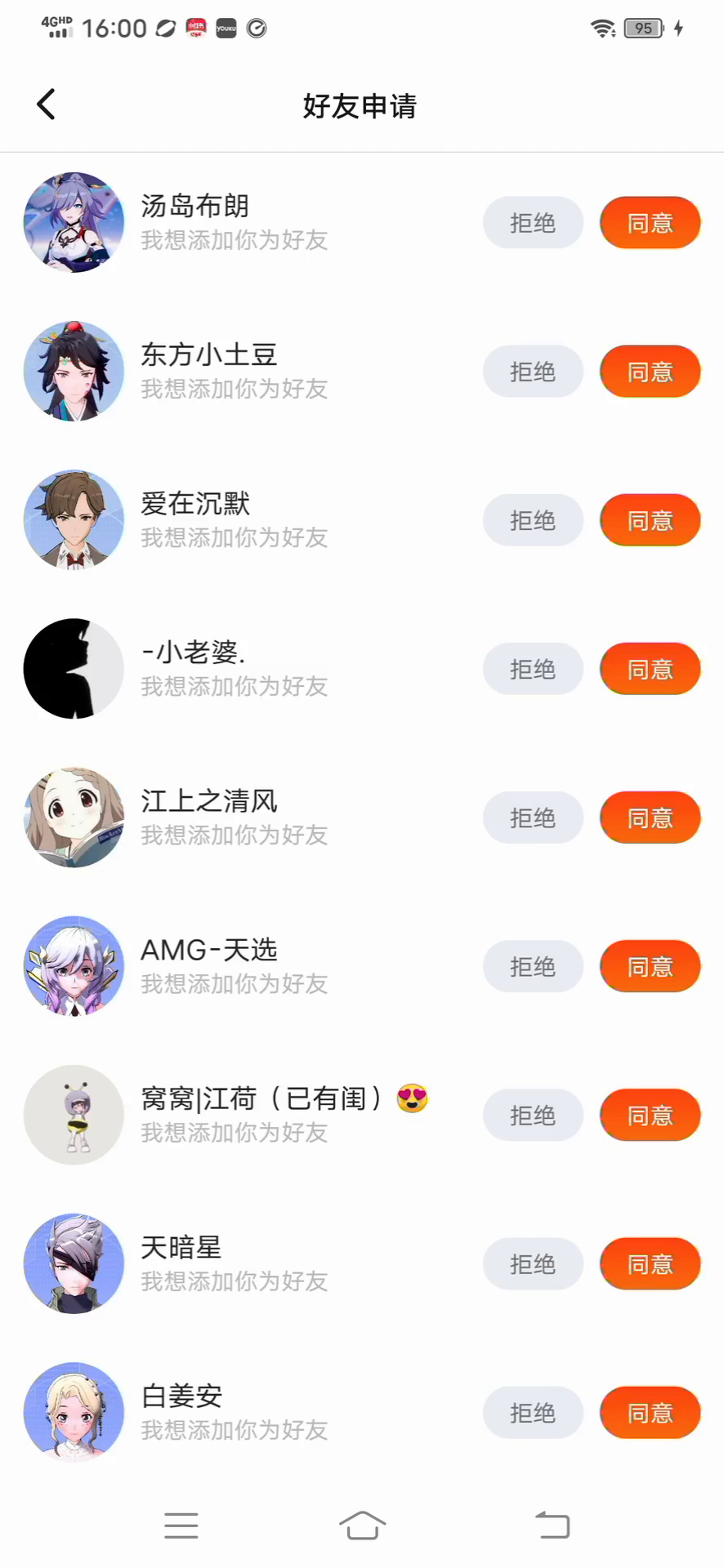
Task: Go back from the 好友申请 page
Action: [x=47, y=105]
